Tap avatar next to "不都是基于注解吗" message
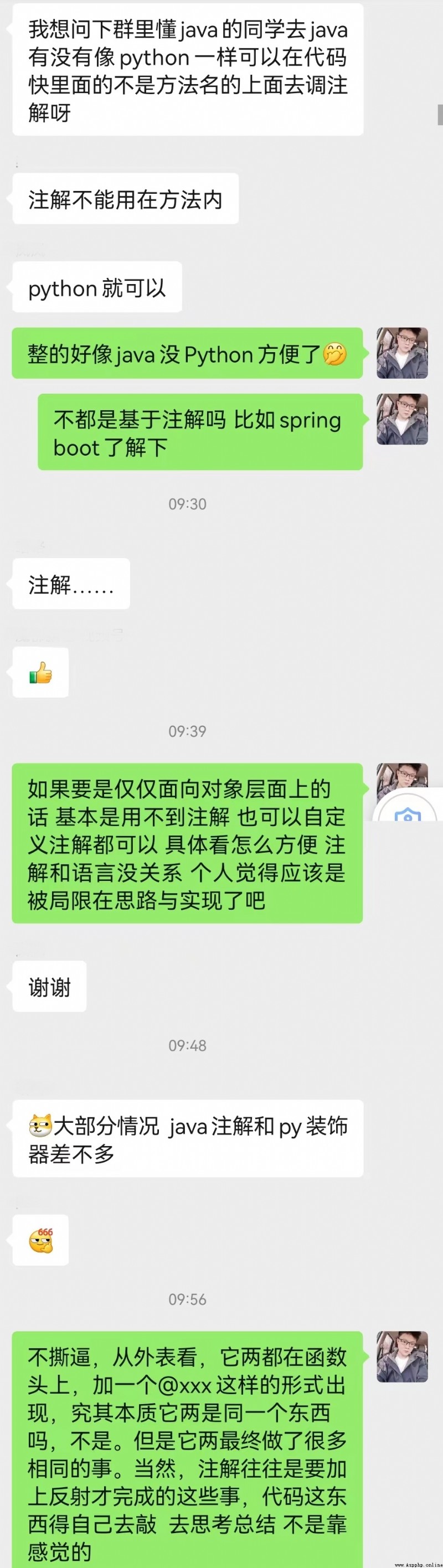443x1568 pixels. [x=401, y=419]
